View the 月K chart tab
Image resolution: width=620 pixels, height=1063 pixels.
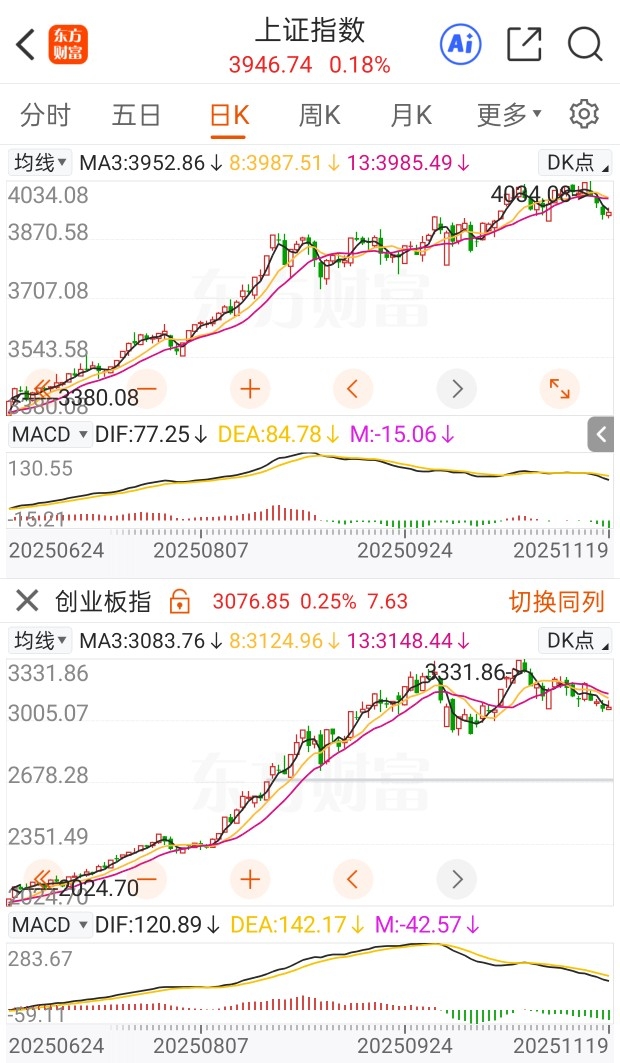click(410, 115)
